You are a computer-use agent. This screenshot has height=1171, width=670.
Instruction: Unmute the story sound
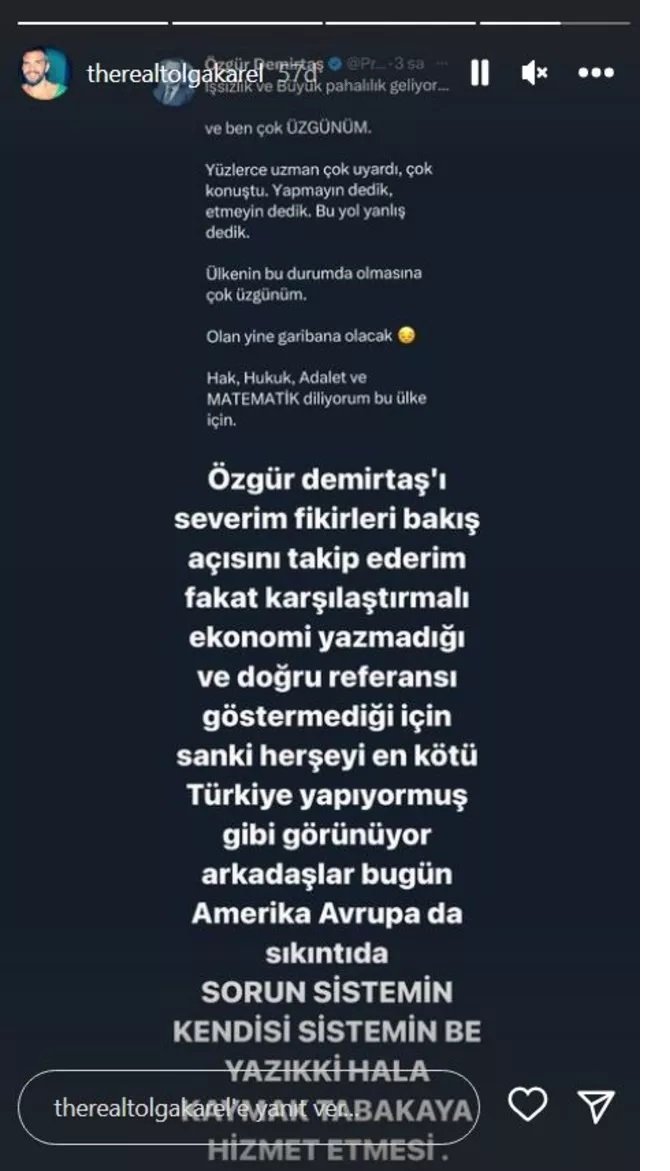click(x=535, y=73)
